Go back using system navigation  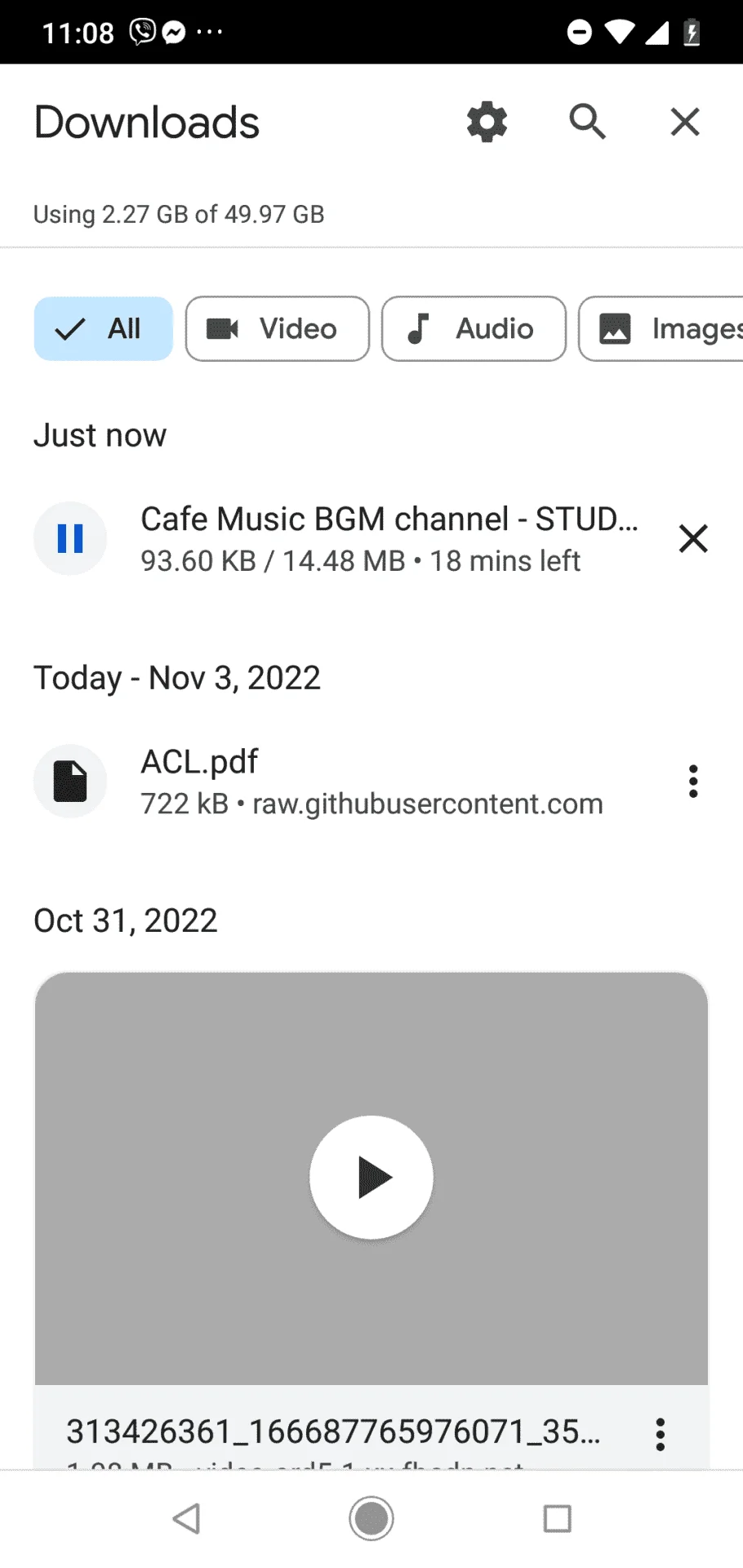pos(187,1519)
